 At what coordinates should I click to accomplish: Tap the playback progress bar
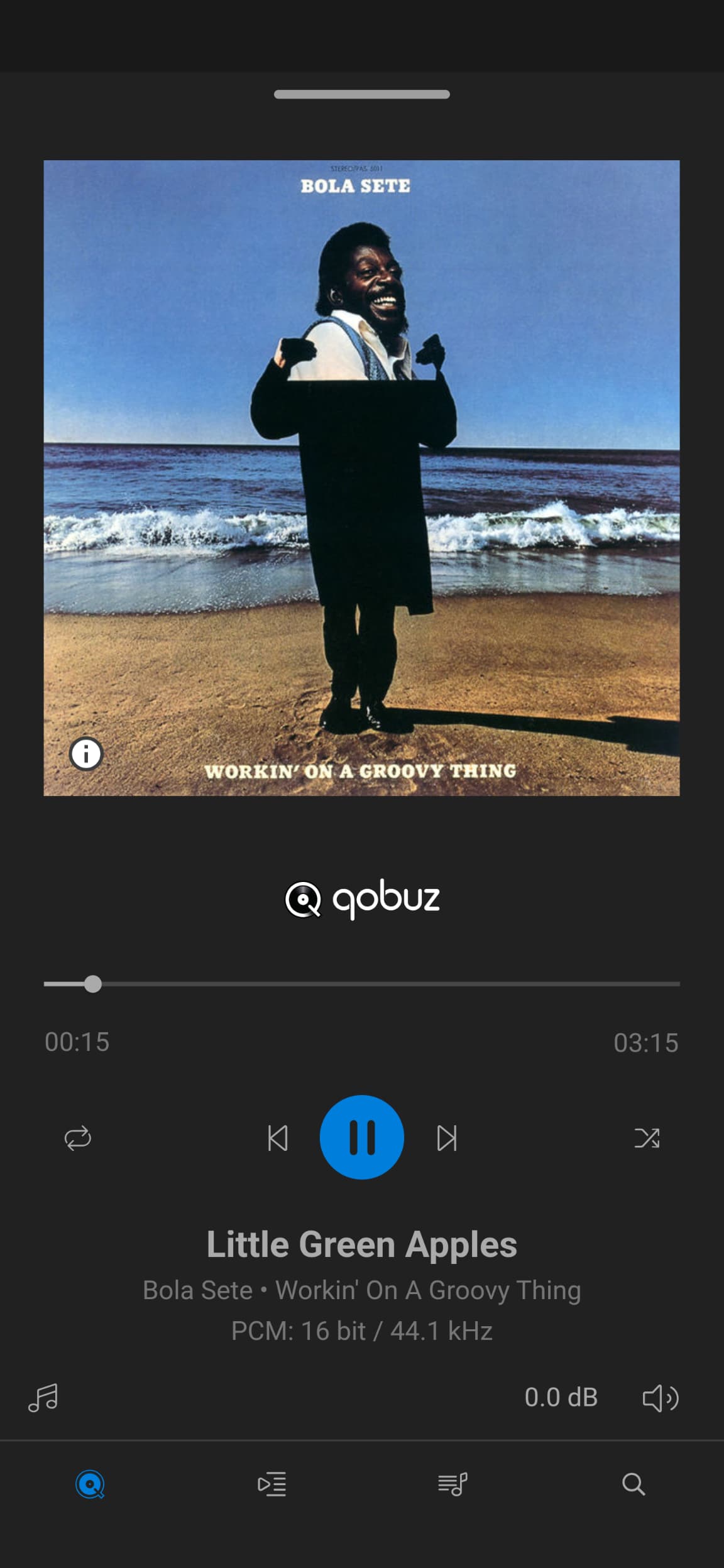(x=362, y=984)
